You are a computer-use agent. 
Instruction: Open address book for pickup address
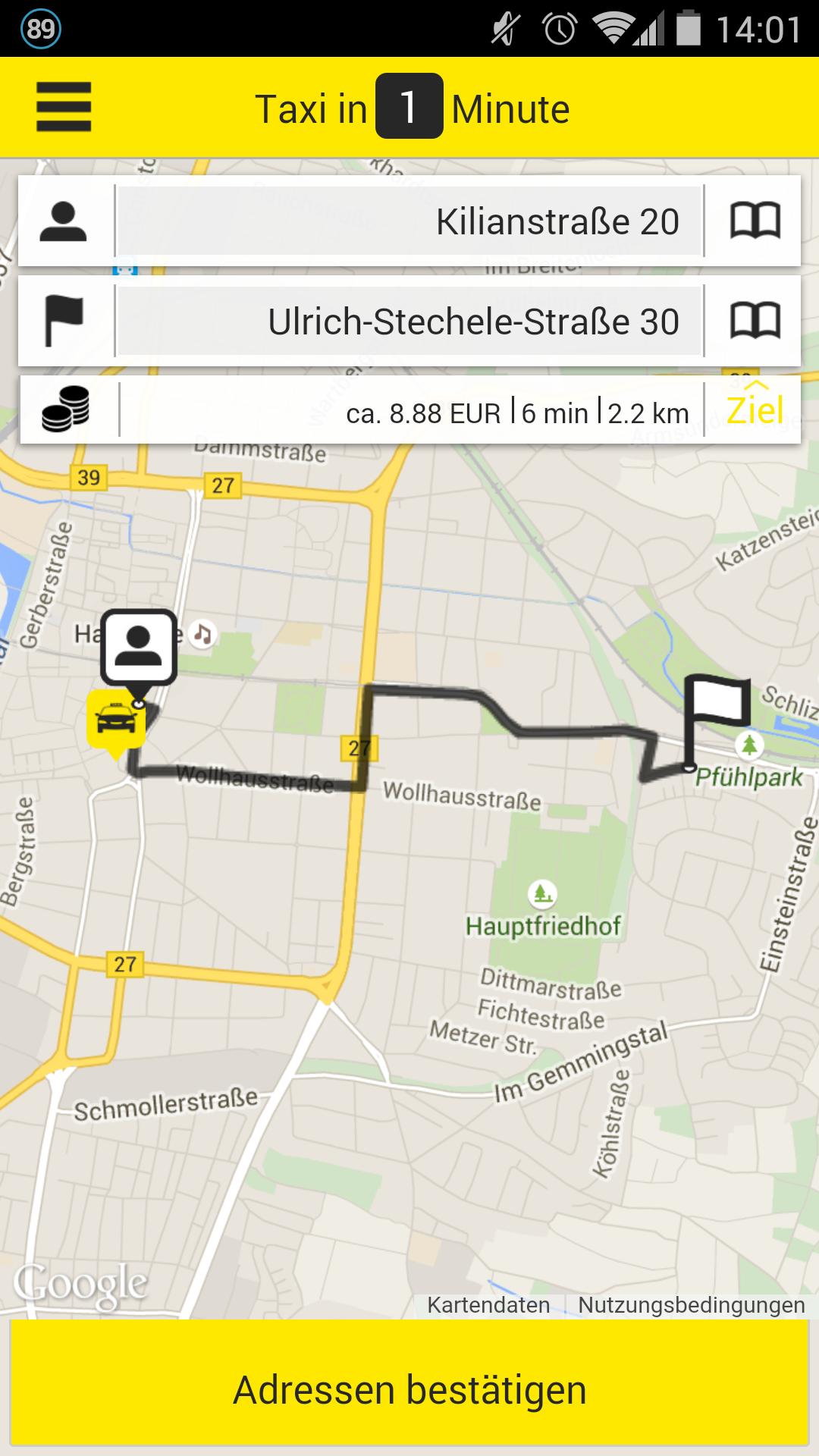pyautogui.click(x=756, y=221)
